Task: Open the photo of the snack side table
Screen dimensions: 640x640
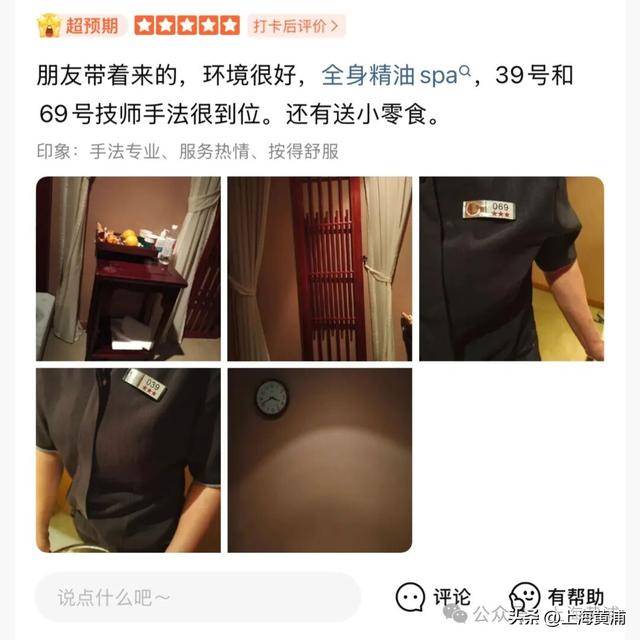Action: [128, 268]
